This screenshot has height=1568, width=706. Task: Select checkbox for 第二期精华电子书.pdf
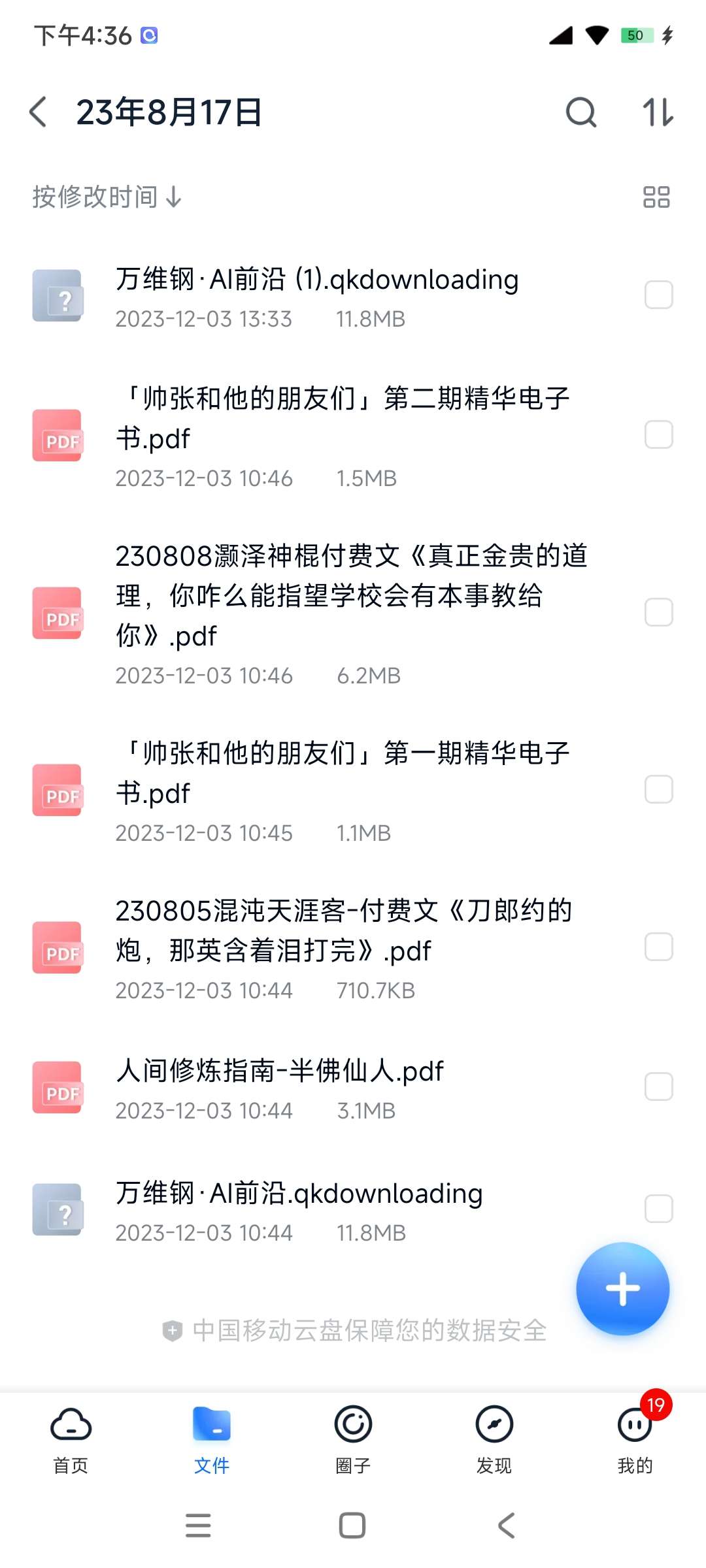[658, 433]
